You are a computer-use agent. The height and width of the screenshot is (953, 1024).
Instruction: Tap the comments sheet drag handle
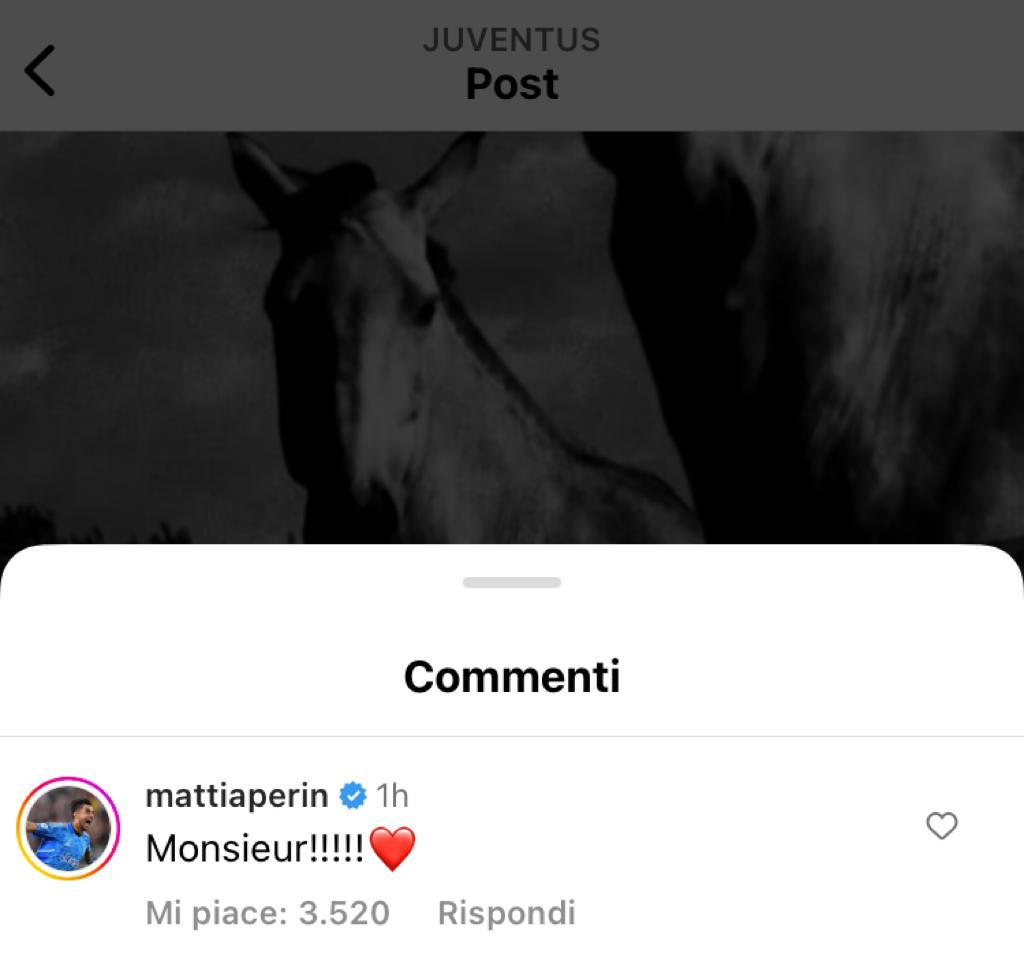pos(512,583)
